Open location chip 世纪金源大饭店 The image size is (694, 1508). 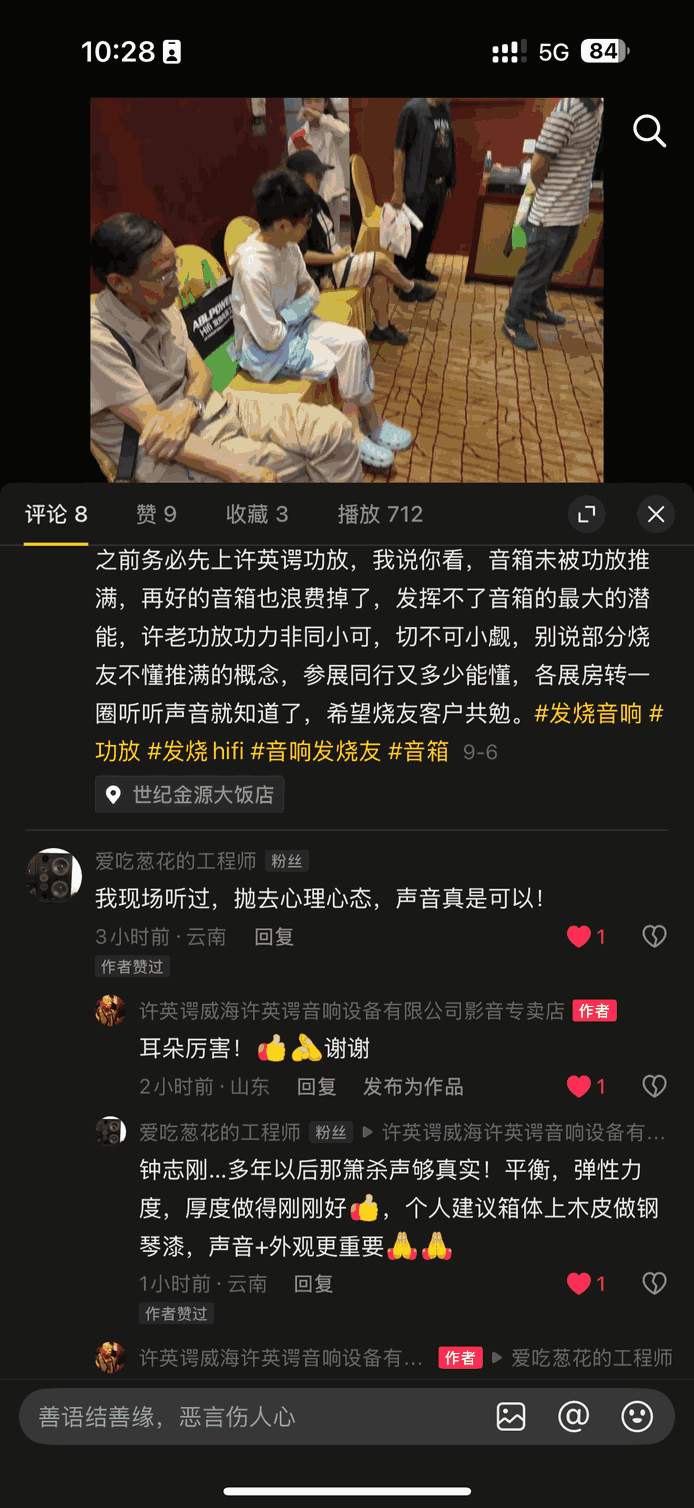(x=190, y=795)
